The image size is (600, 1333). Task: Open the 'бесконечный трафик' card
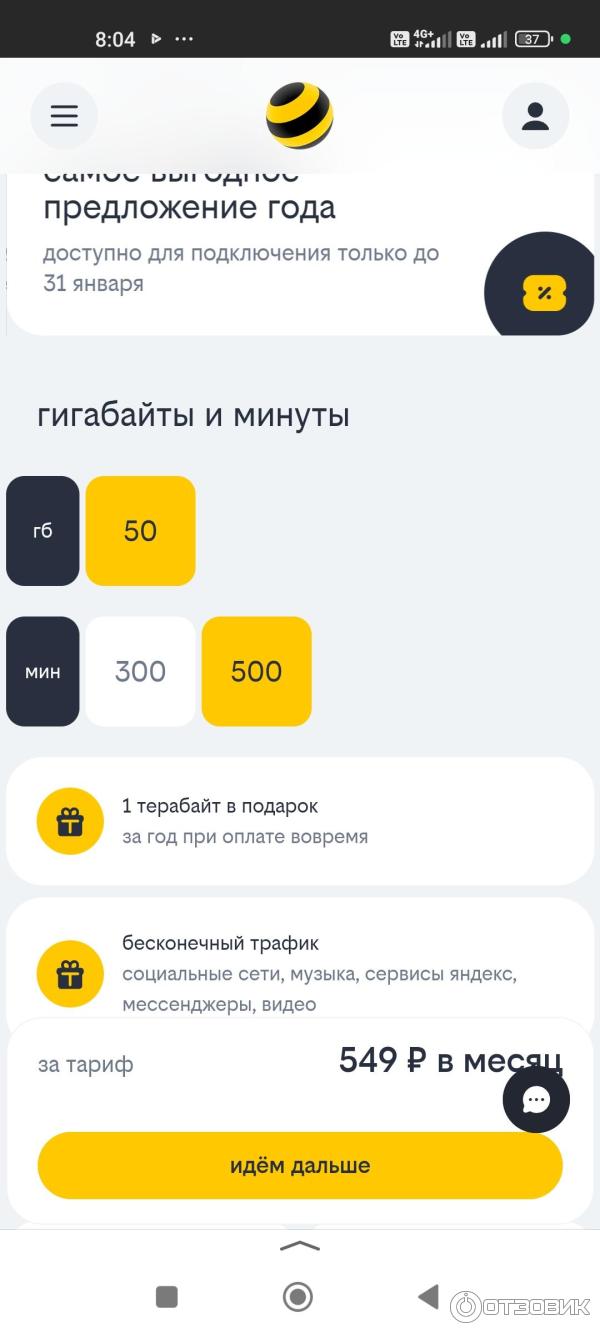point(300,960)
